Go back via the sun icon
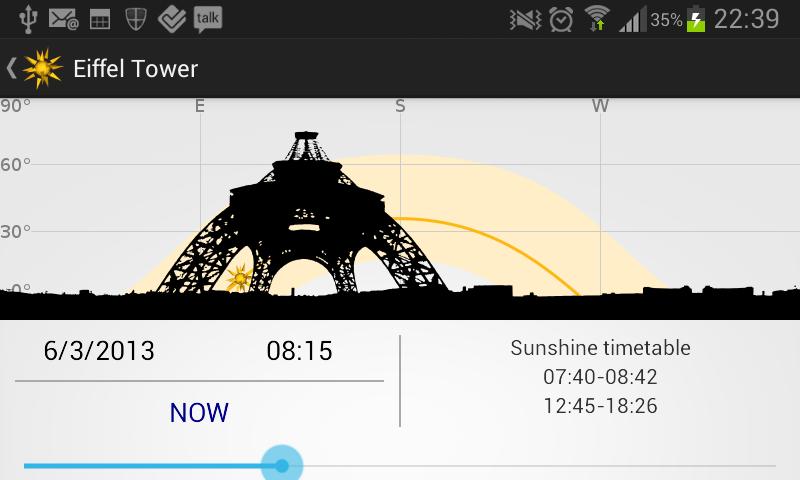The image size is (800, 480). click(40, 68)
